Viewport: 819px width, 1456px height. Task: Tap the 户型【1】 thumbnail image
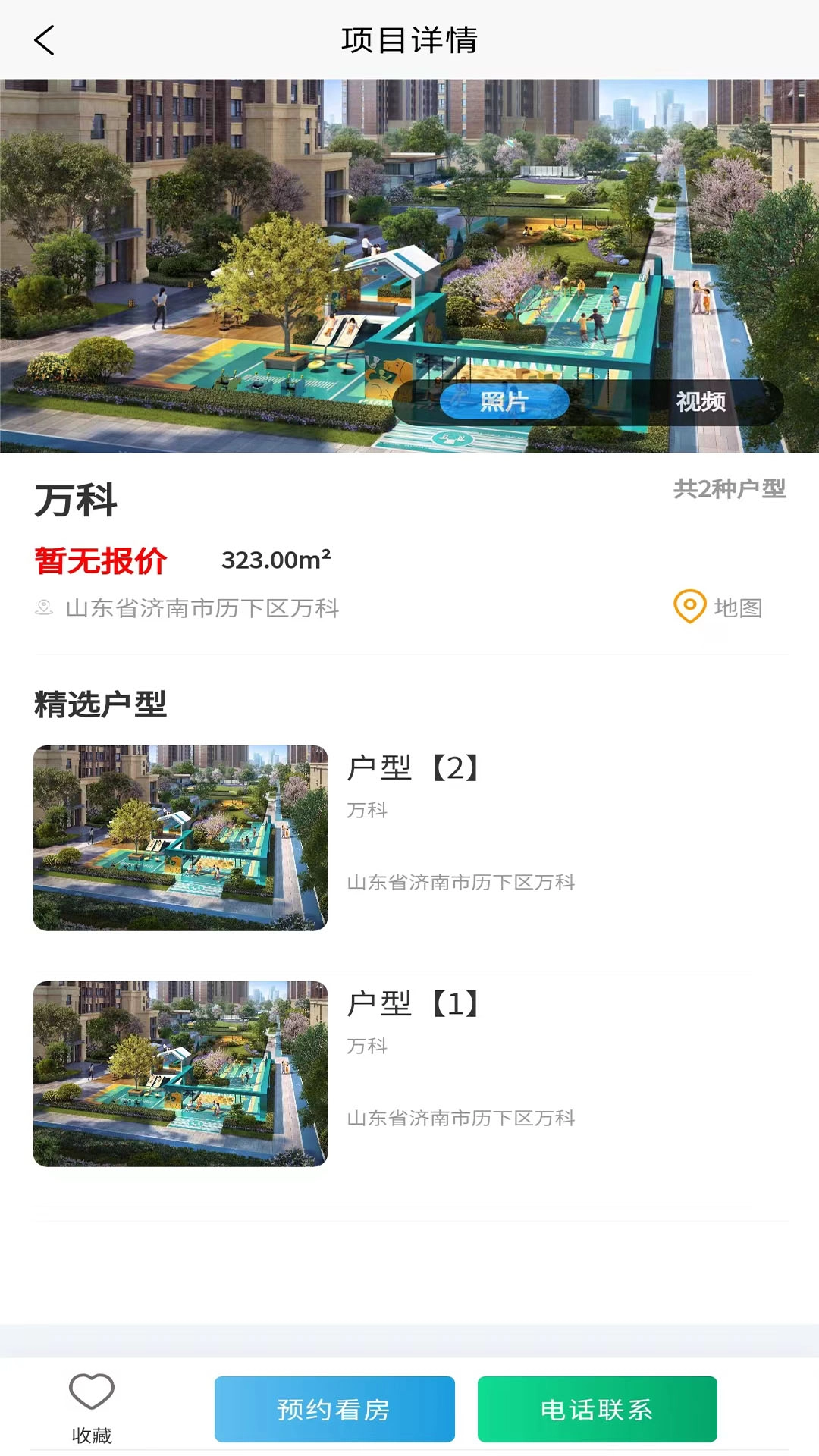click(x=180, y=1073)
